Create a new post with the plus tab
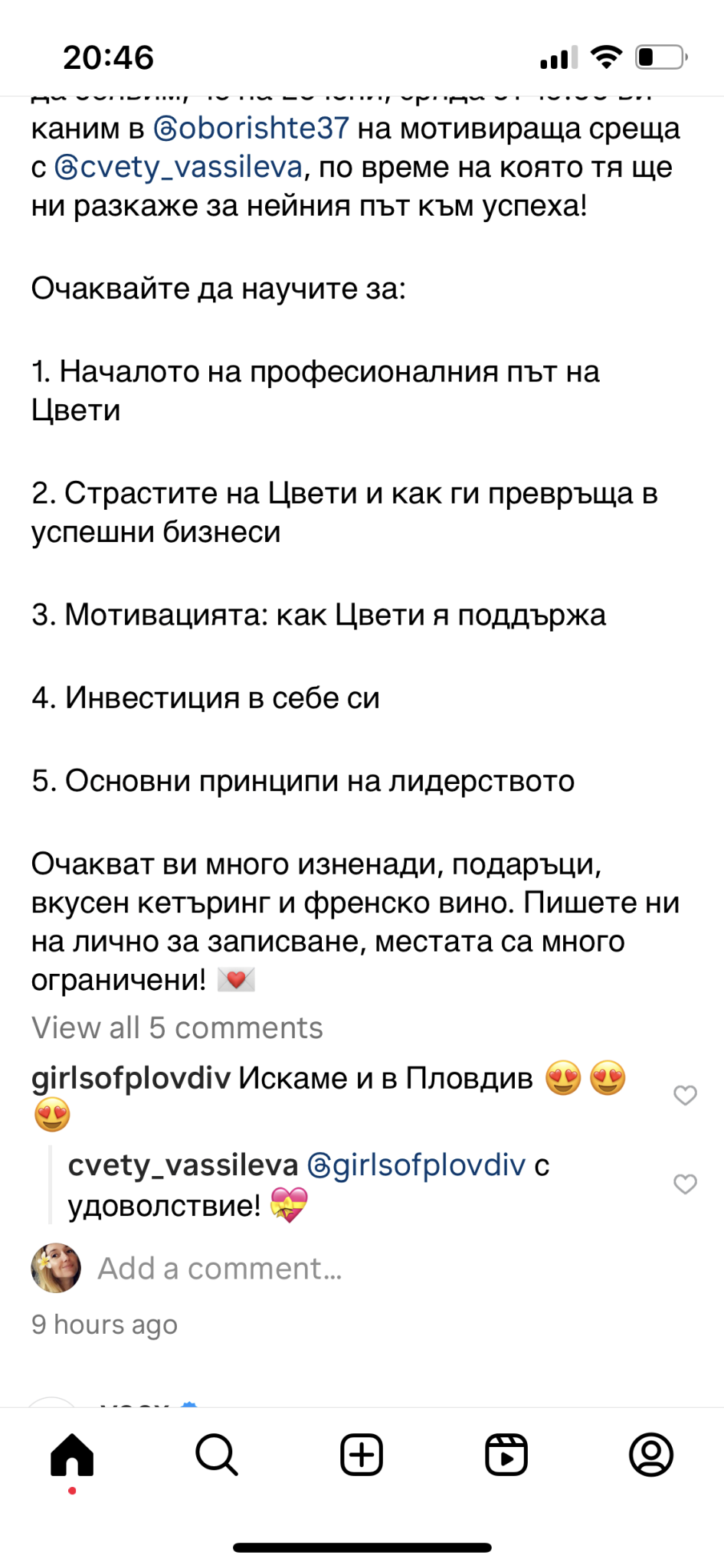Screen dimensions: 724x1568 point(362,1455)
